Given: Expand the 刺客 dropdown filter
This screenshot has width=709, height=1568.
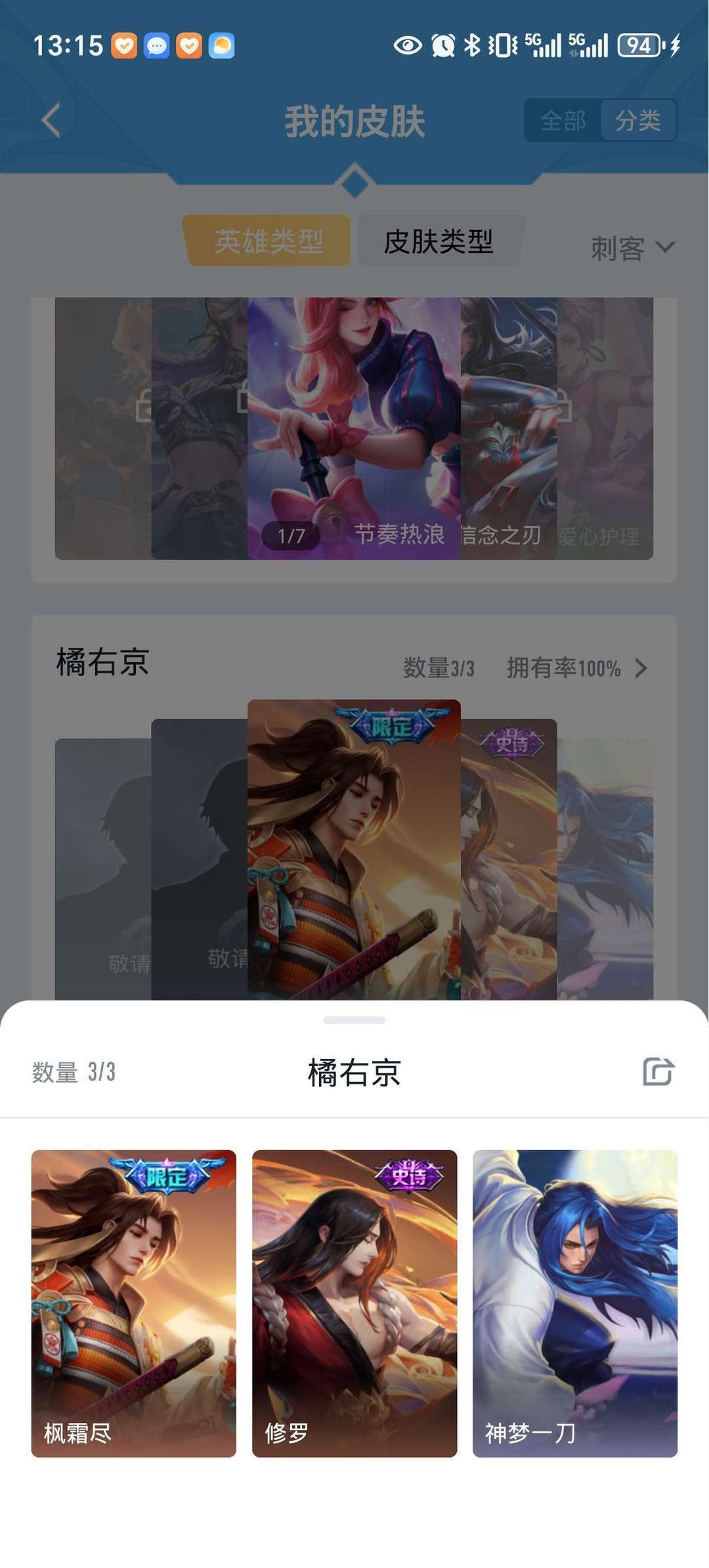Looking at the screenshot, I should [x=632, y=248].
